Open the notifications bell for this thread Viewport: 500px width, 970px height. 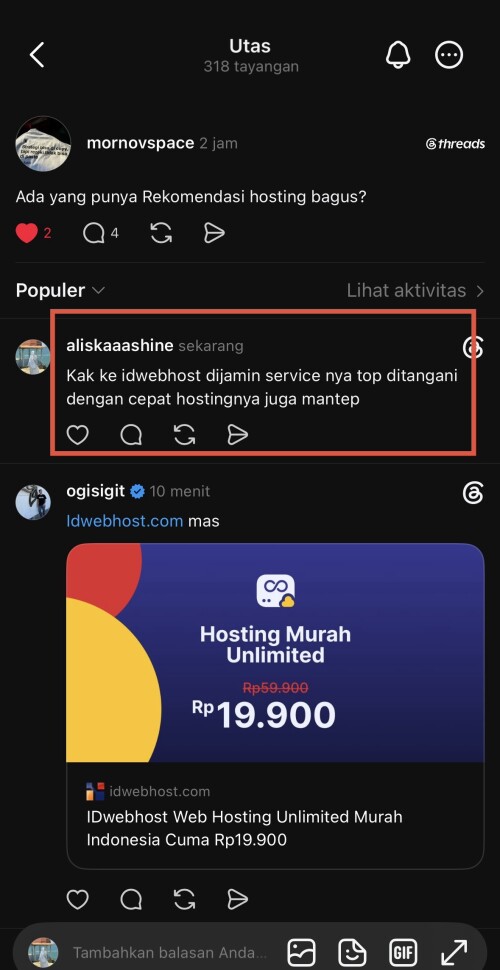398,55
